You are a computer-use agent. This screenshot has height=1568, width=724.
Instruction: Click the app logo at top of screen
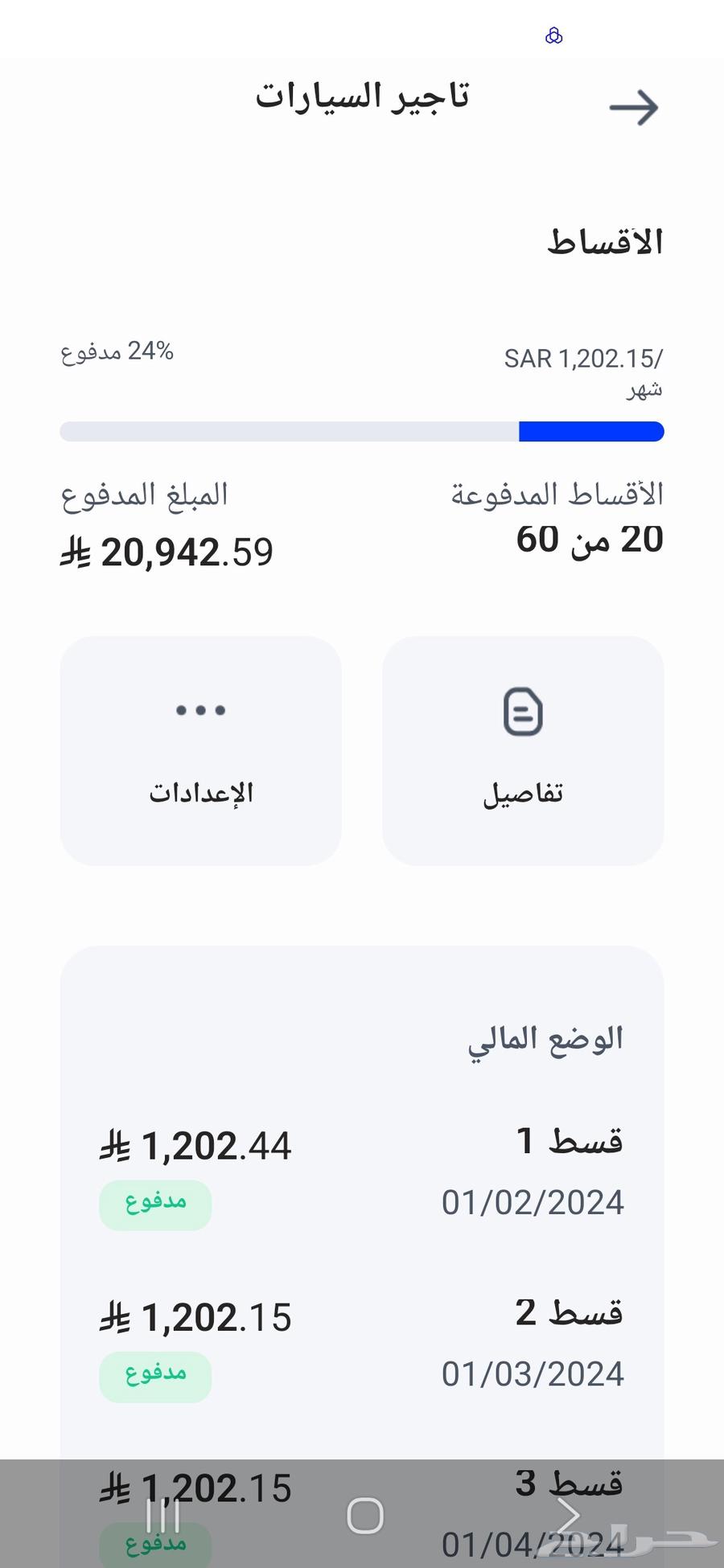[x=553, y=35]
